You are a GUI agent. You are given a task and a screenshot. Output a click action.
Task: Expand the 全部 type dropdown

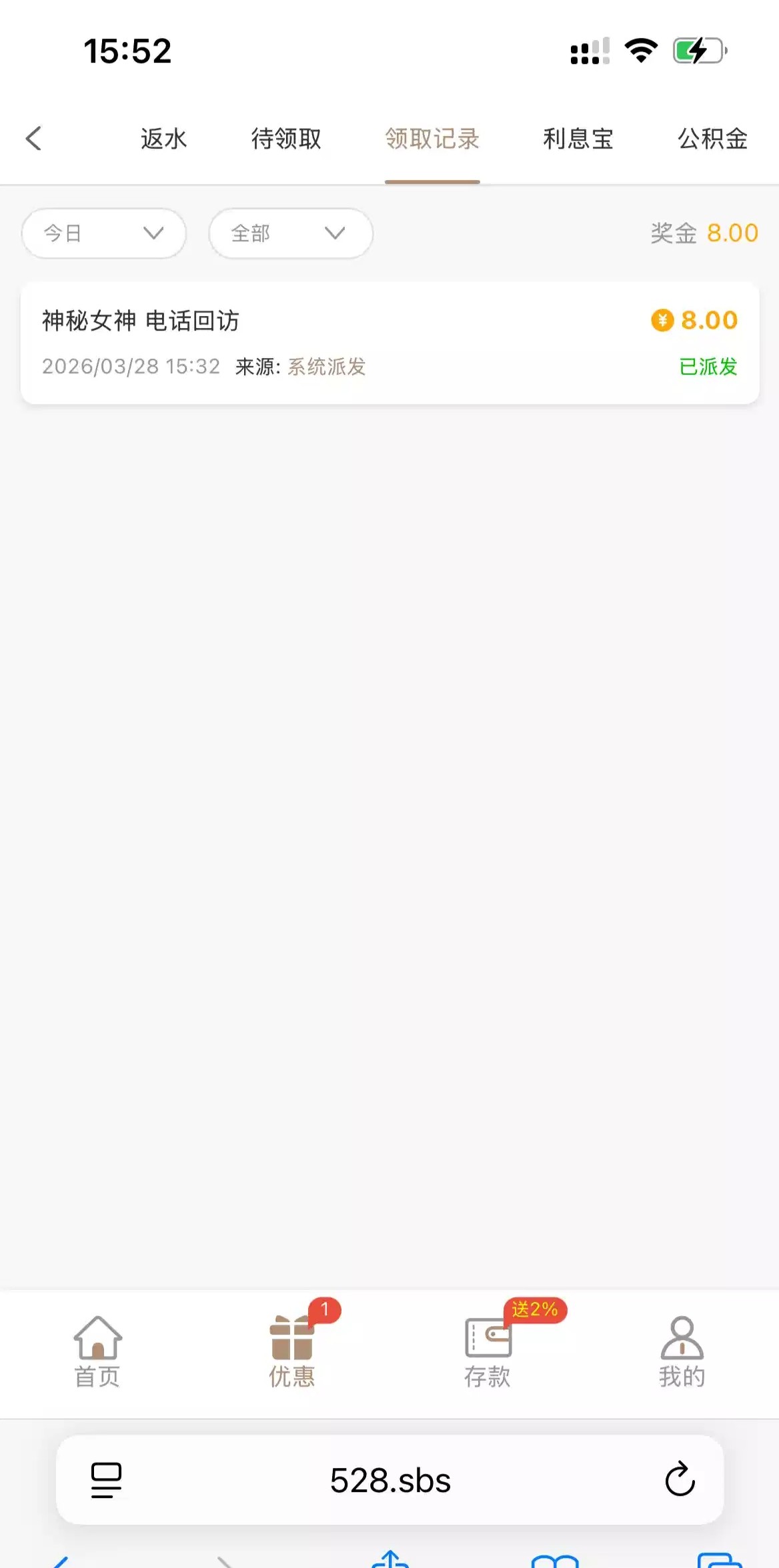(290, 233)
